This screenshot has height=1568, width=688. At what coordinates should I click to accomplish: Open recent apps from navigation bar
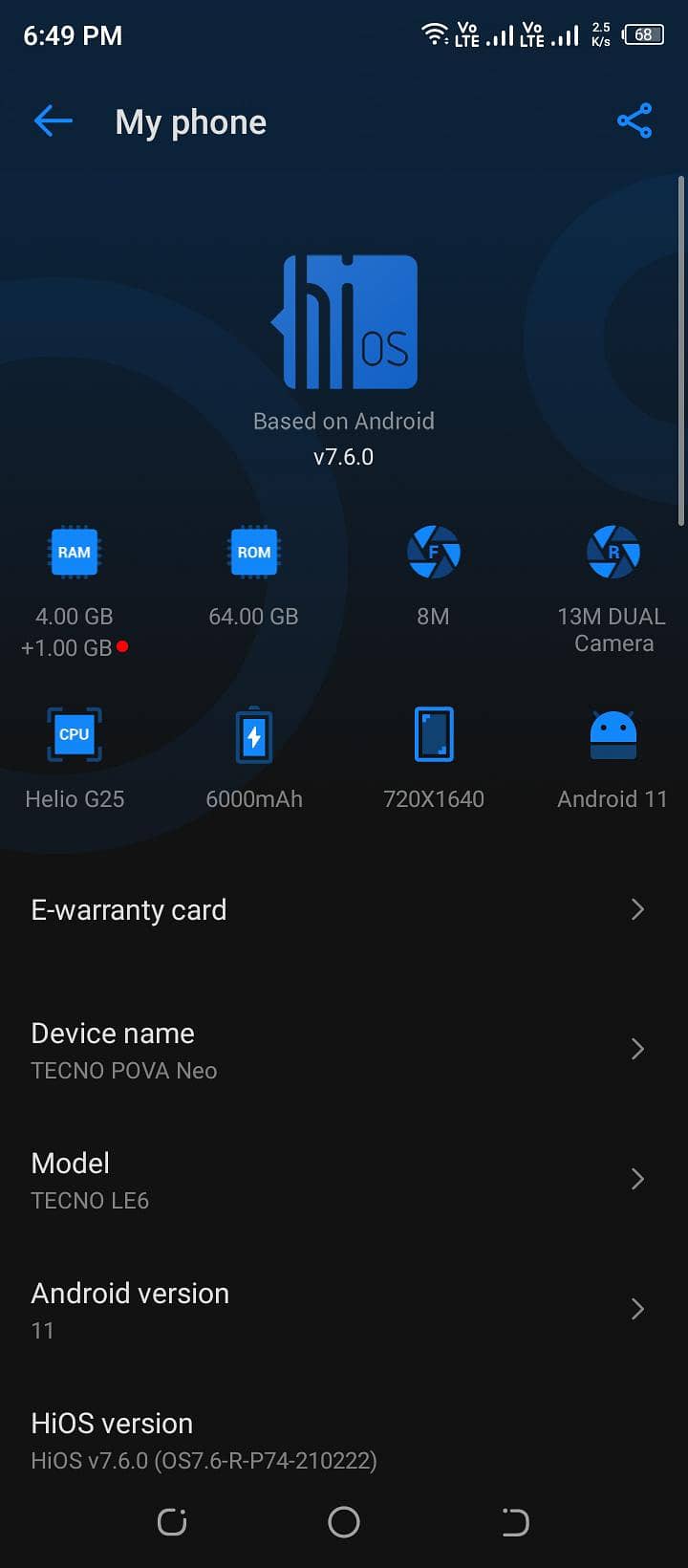[172, 1522]
